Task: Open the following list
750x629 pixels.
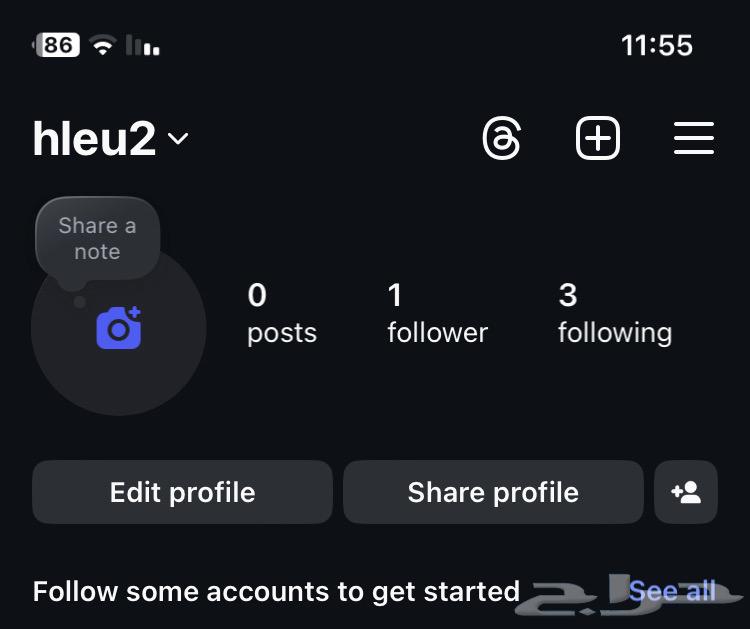Action: 614,313
